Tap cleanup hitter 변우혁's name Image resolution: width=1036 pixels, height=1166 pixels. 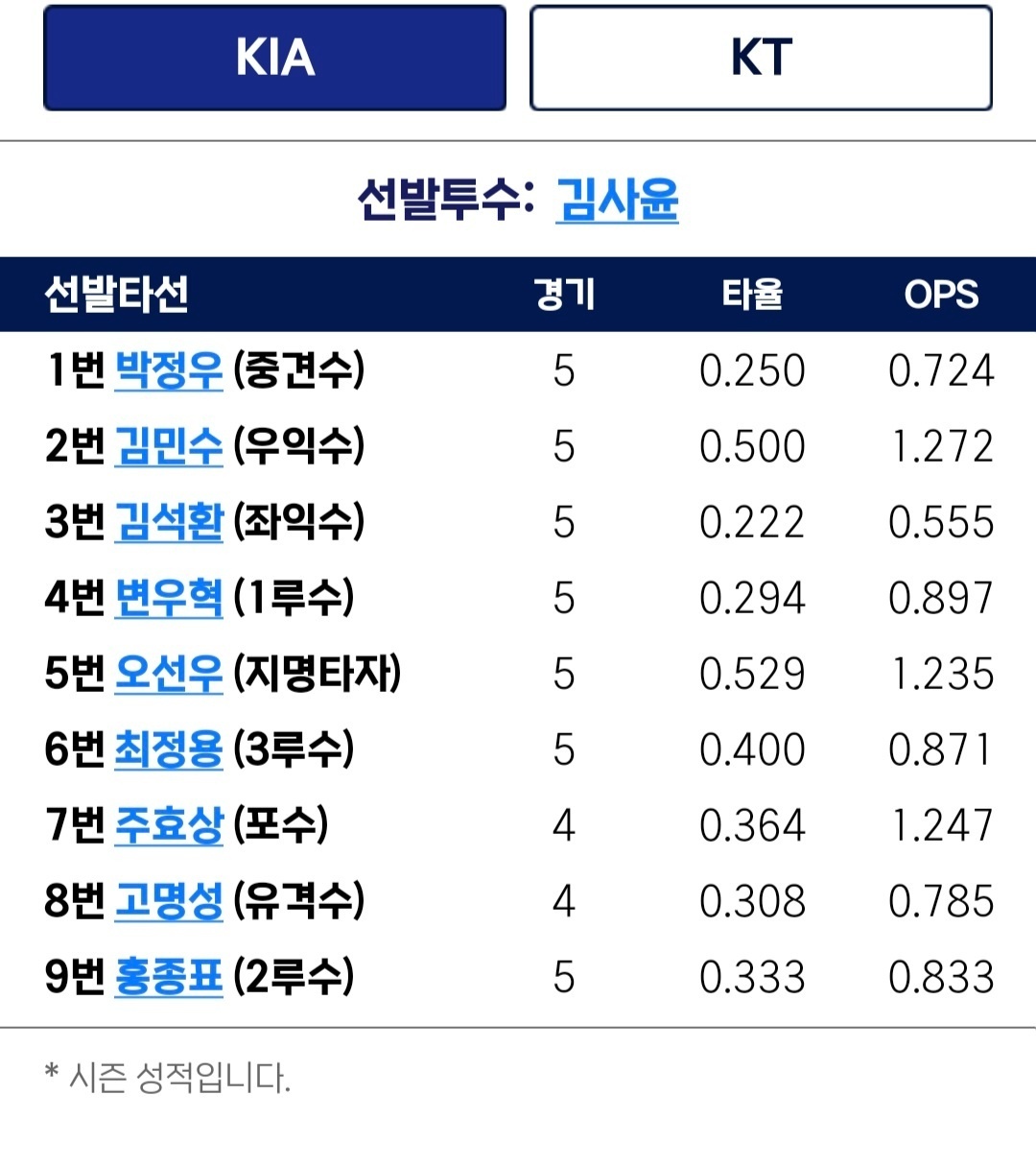(168, 598)
